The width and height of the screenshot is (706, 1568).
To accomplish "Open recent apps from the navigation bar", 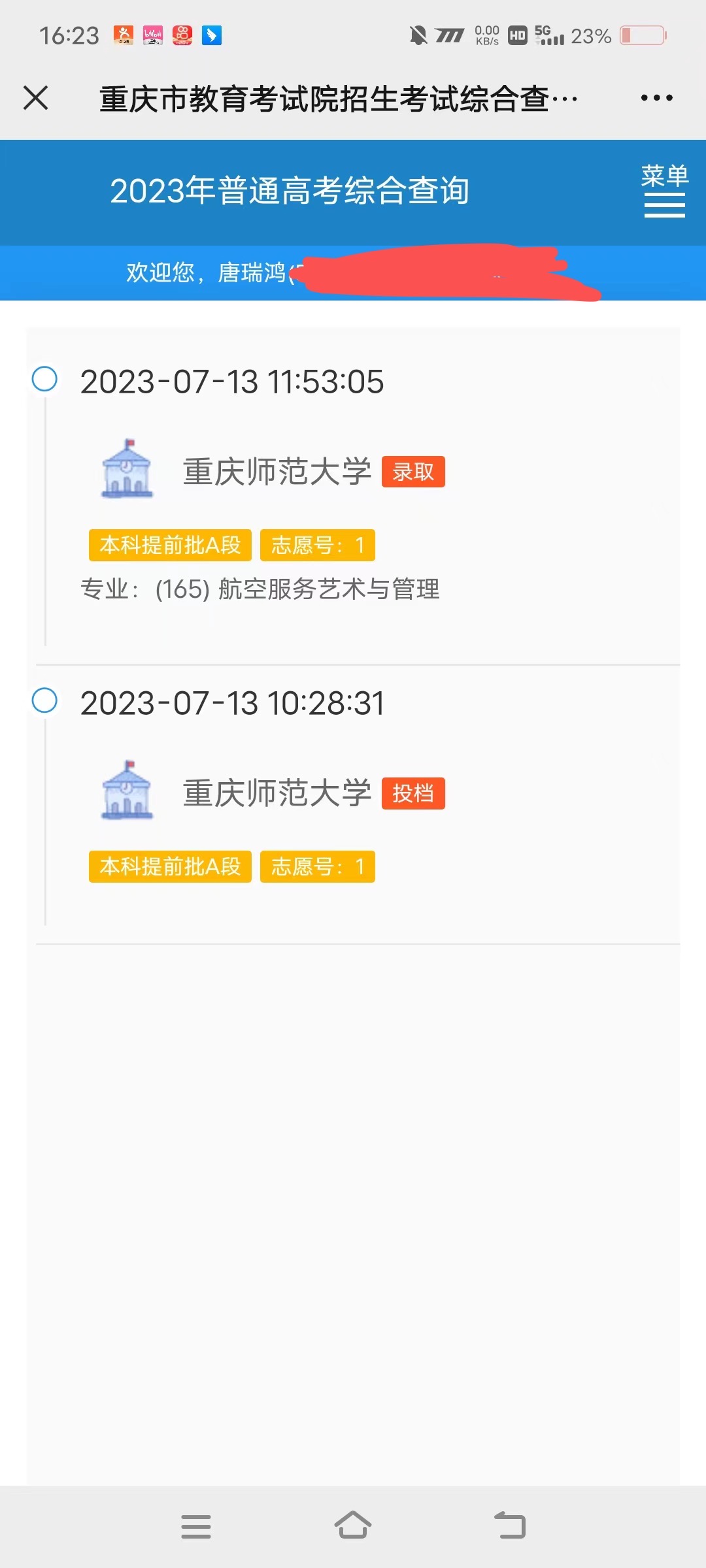I will pos(196,1526).
